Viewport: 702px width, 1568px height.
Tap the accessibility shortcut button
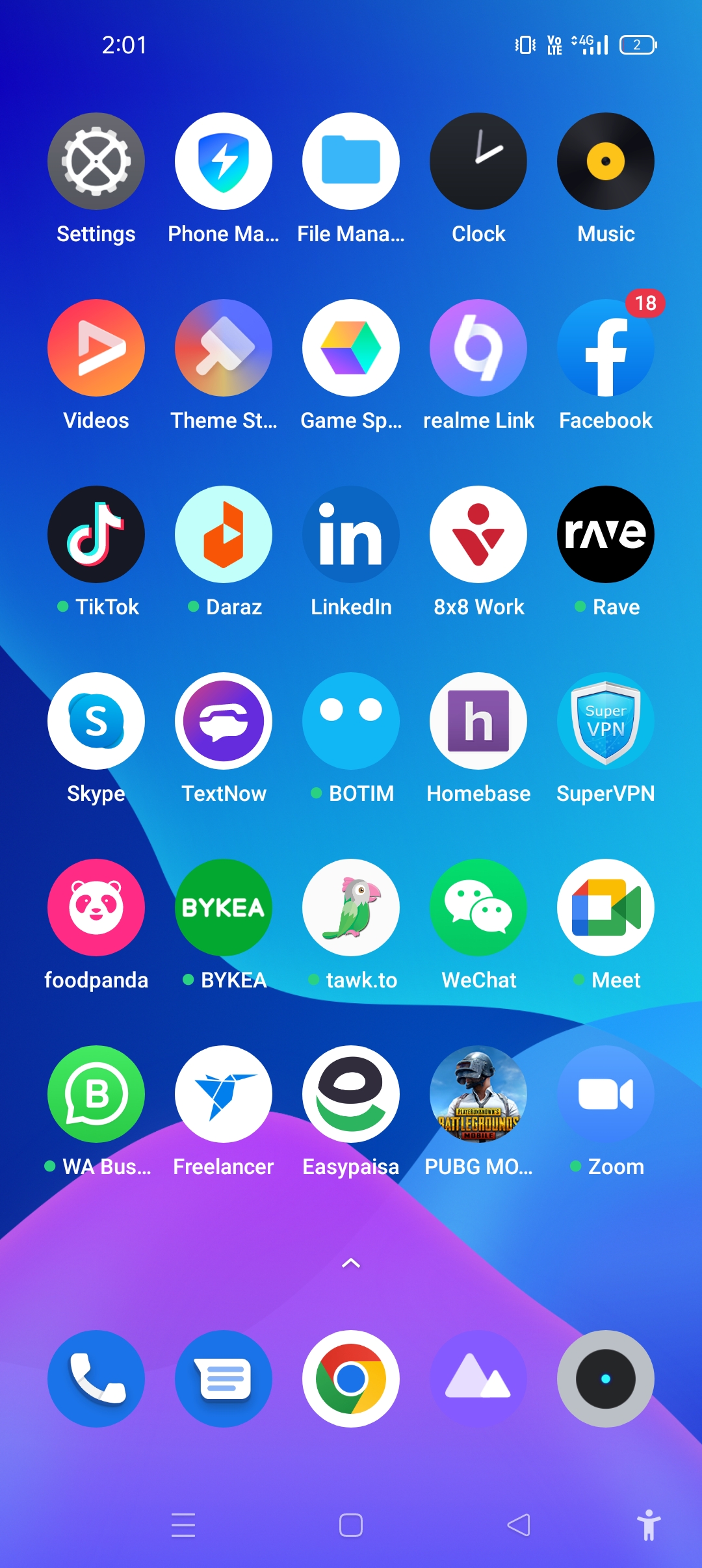pos(649,1525)
